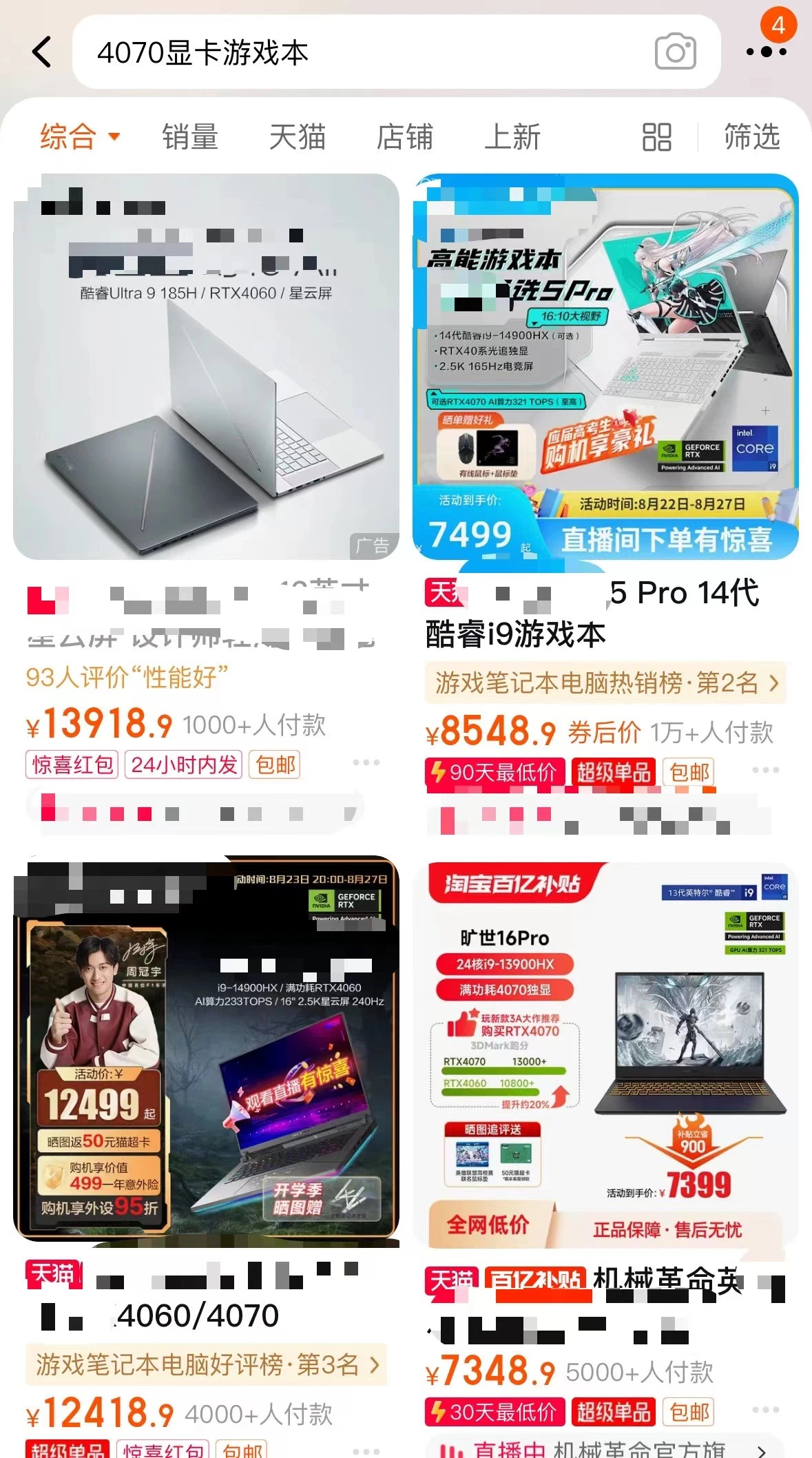812x1458 pixels.
Task: Open more options for the ¥8548.9 item
Action: click(765, 770)
